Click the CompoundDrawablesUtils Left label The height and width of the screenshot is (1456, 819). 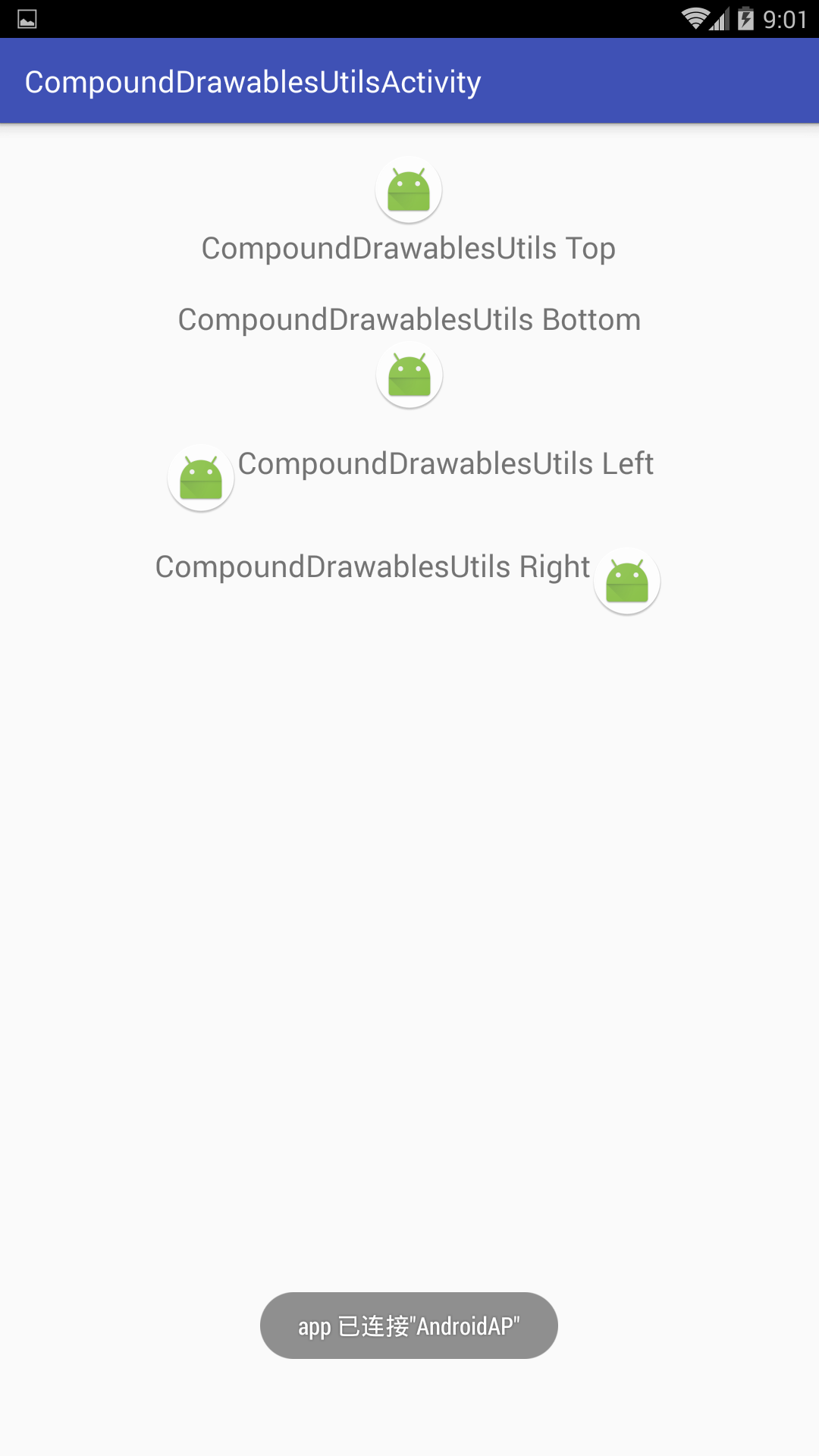tap(444, 465)
